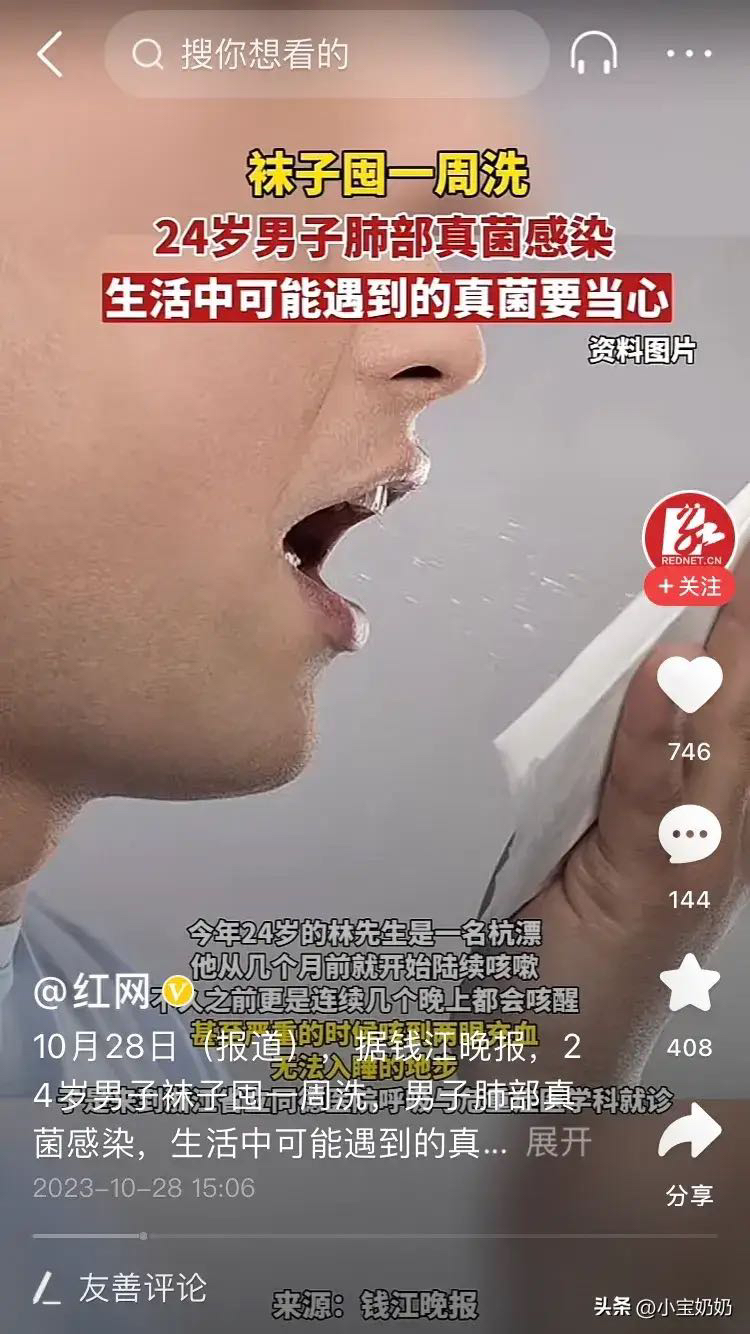This screenshot has width=750, height=1334.
Task: Favorite the video with the star
Action: [x=689, y=984]
